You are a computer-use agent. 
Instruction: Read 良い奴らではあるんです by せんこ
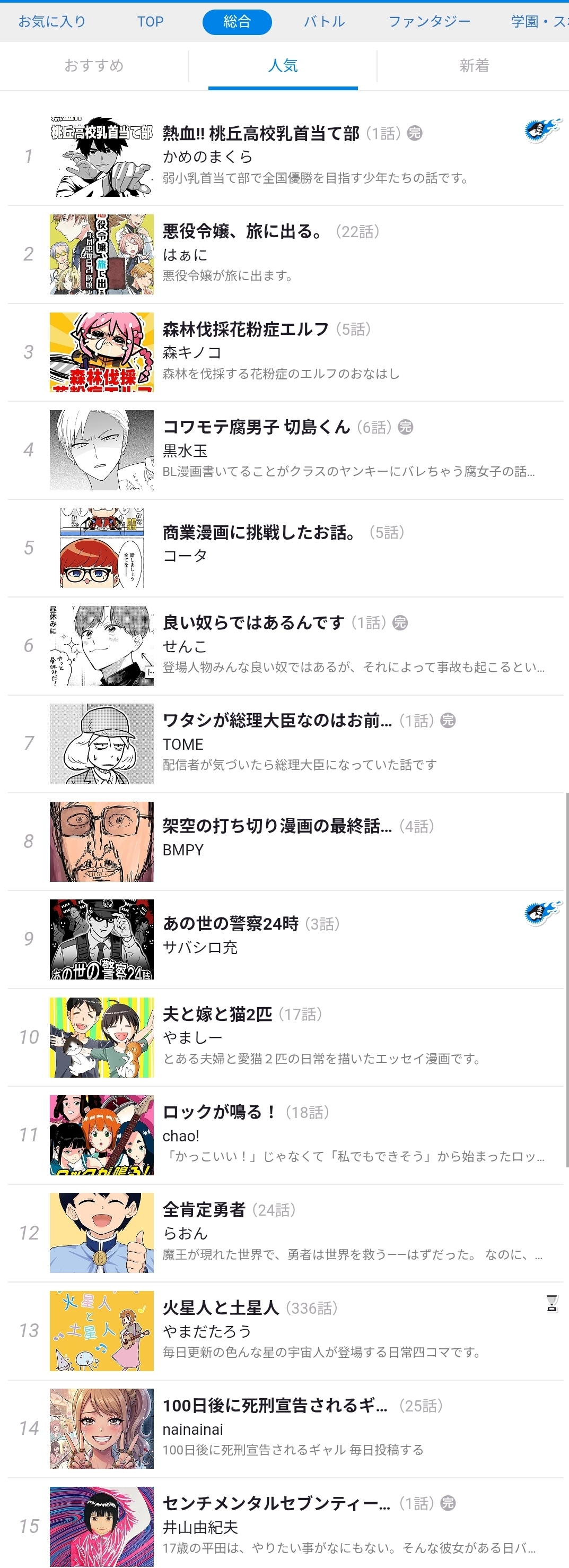coord(253,623)
